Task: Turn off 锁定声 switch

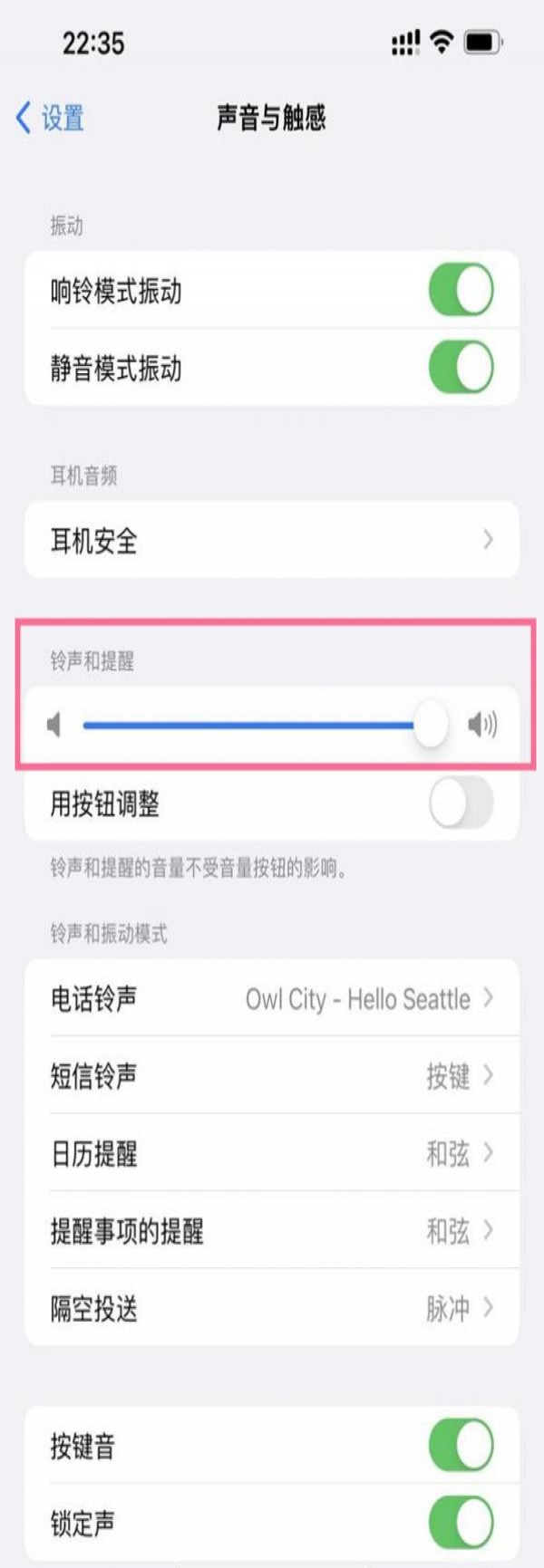Action: pyautogui.click(x=461, y=1522)
